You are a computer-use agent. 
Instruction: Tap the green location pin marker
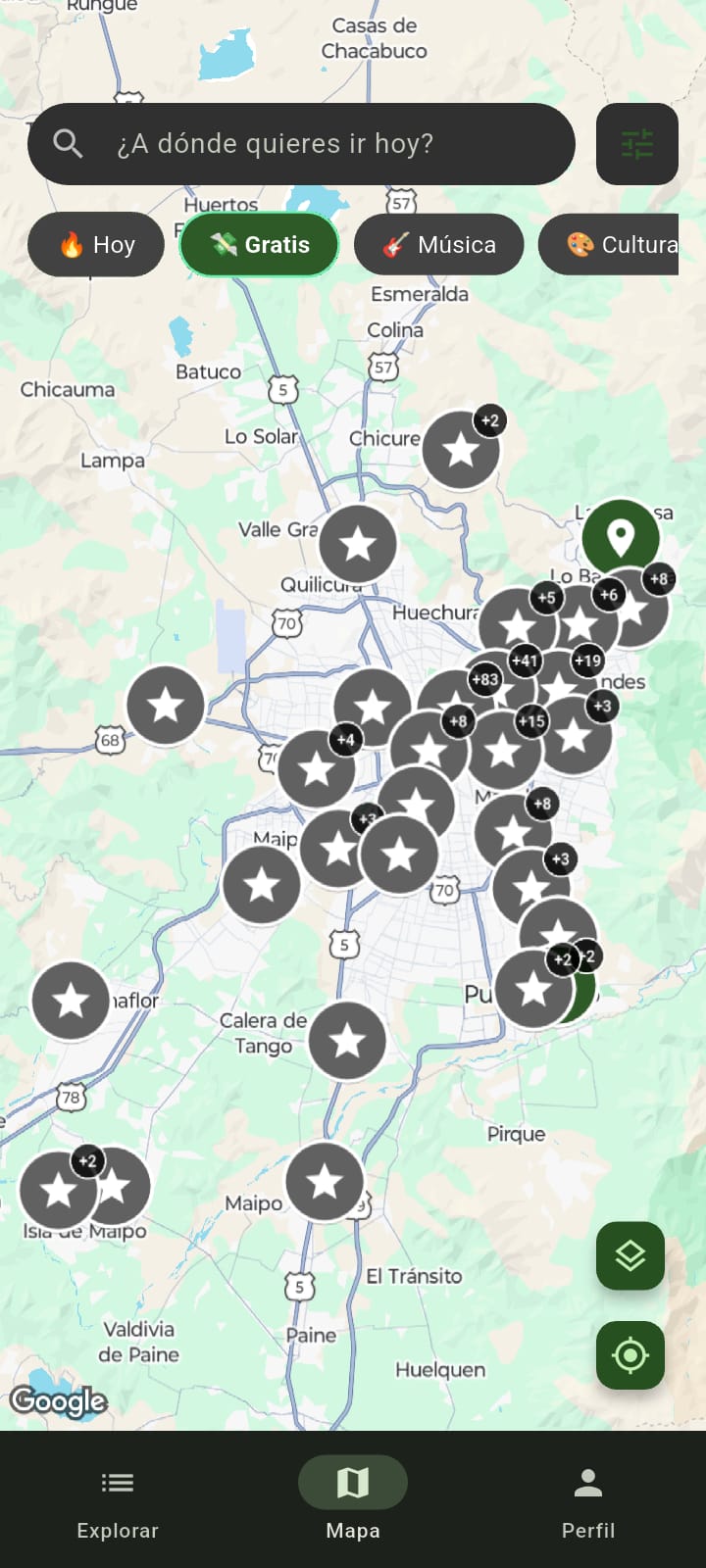click(620, 537)
